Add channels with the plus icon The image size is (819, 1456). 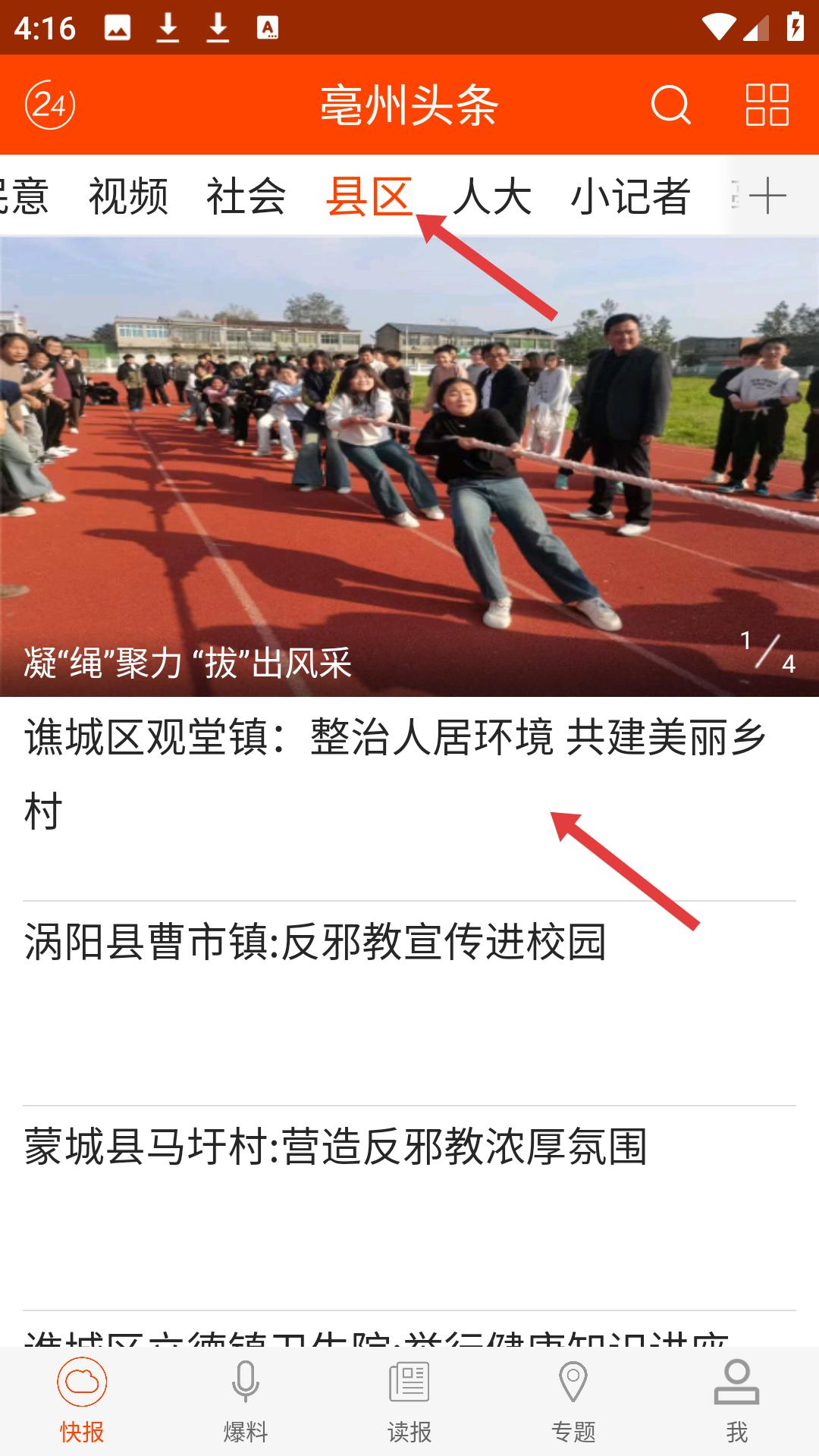767,196
